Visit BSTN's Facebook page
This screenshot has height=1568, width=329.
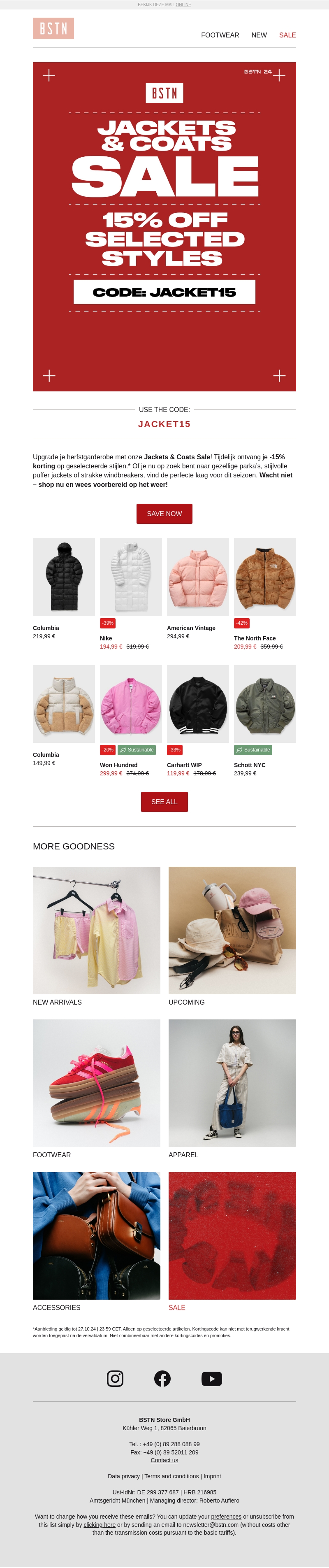pos(162,1379)
